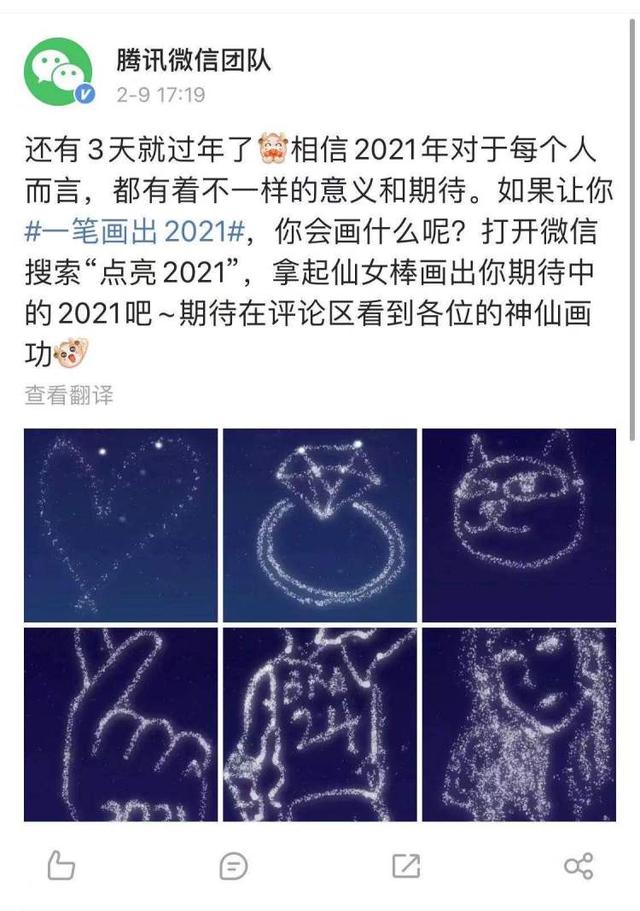Image resolution: width=640 pixels, height=911 pixels.
Task: Like this post with the thumbs-up
Action: pos(60,866)
